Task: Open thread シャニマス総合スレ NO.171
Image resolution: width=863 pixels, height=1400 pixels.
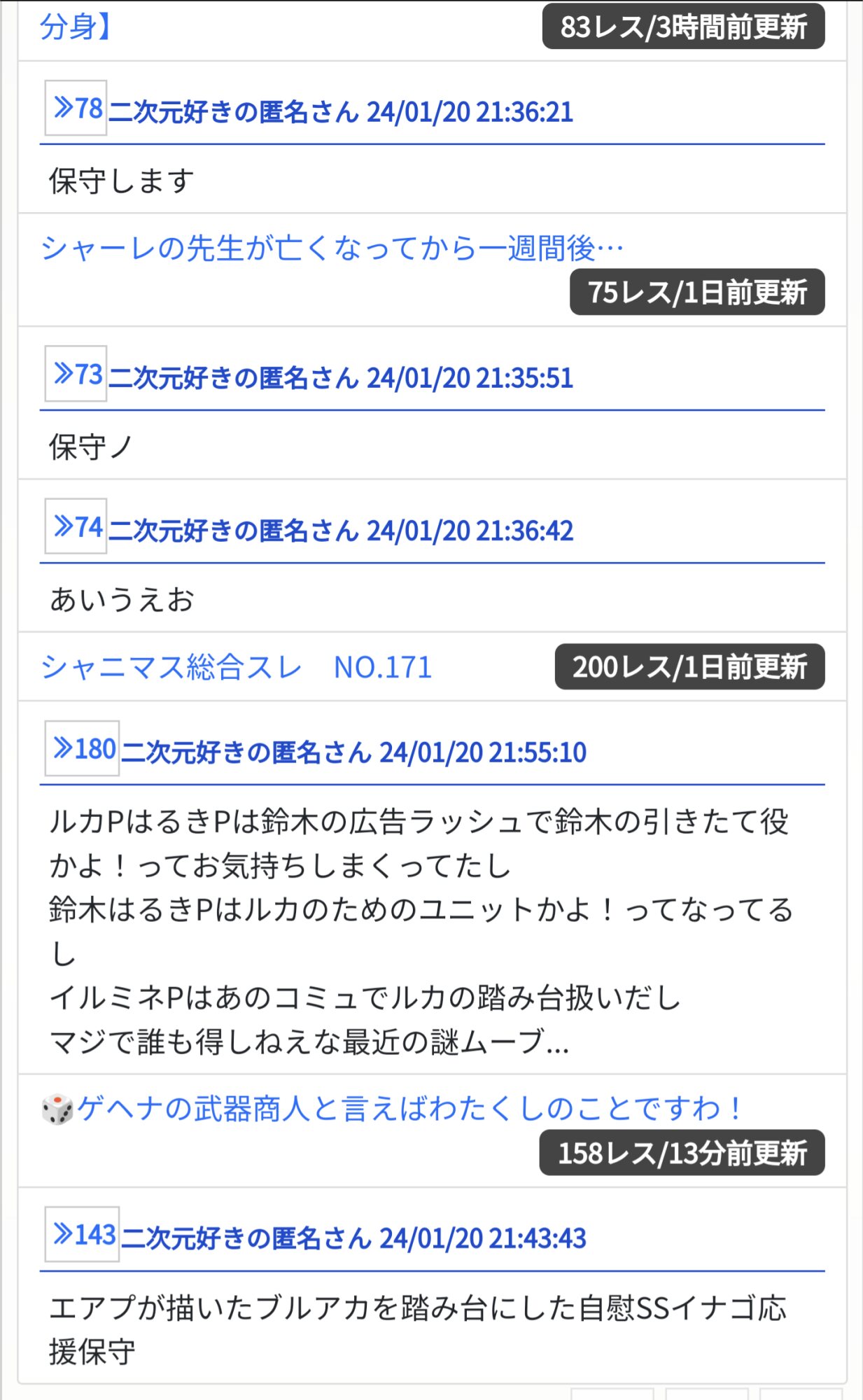Action: pos(237,667)
